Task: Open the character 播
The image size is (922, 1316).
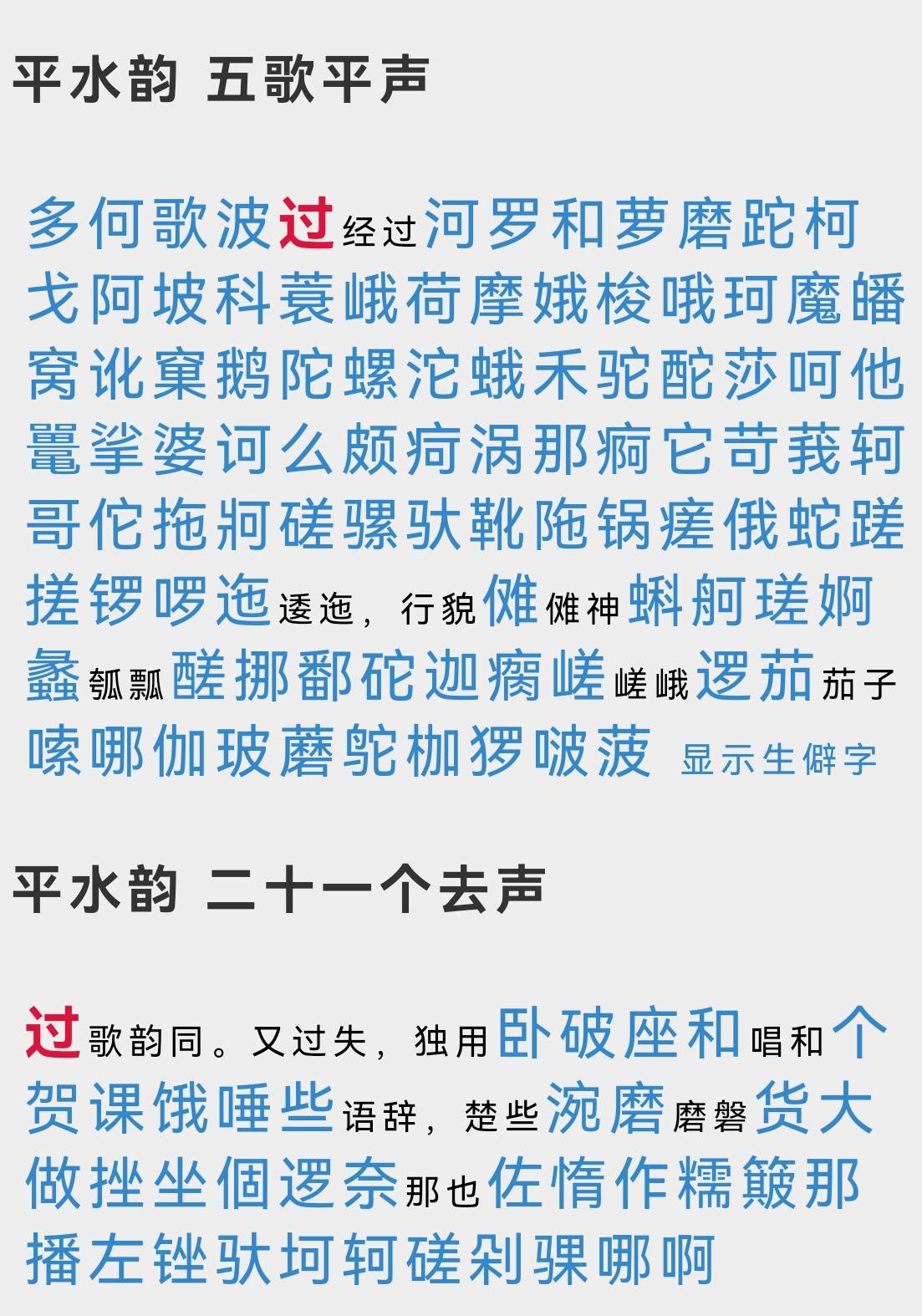Action: pos(55,1259)
